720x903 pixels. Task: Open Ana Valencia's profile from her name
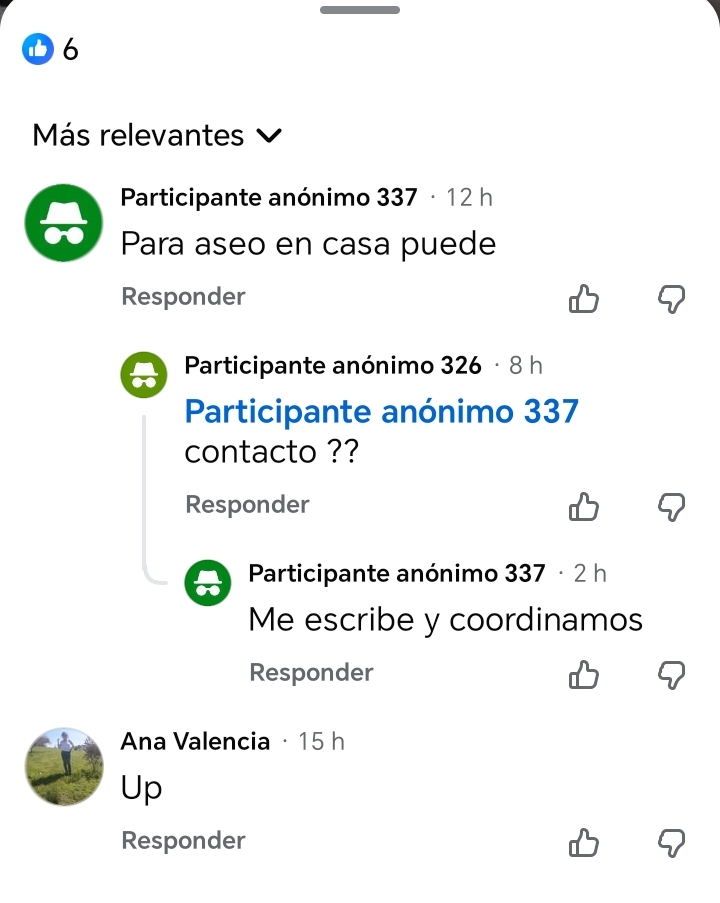195,741
